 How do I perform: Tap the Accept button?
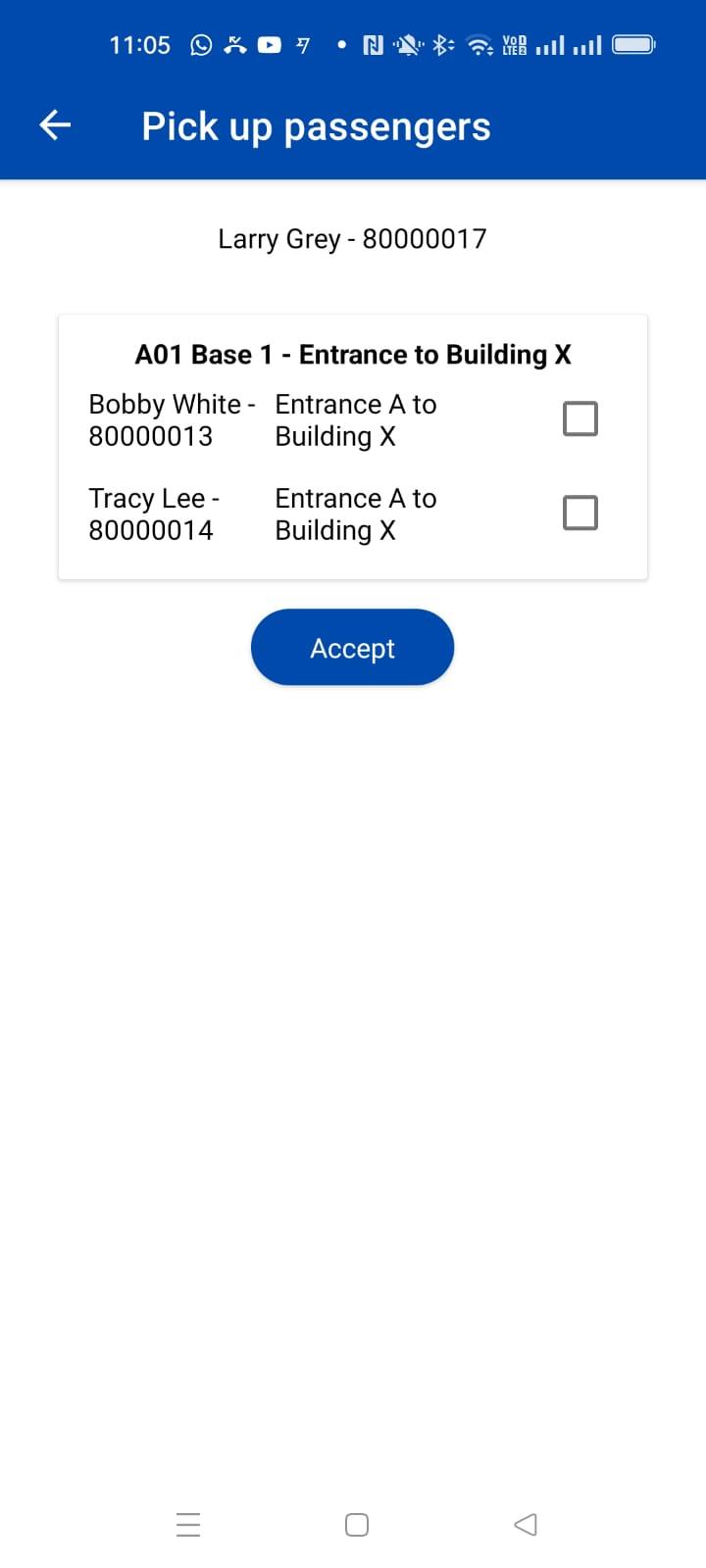click(352, 648)
